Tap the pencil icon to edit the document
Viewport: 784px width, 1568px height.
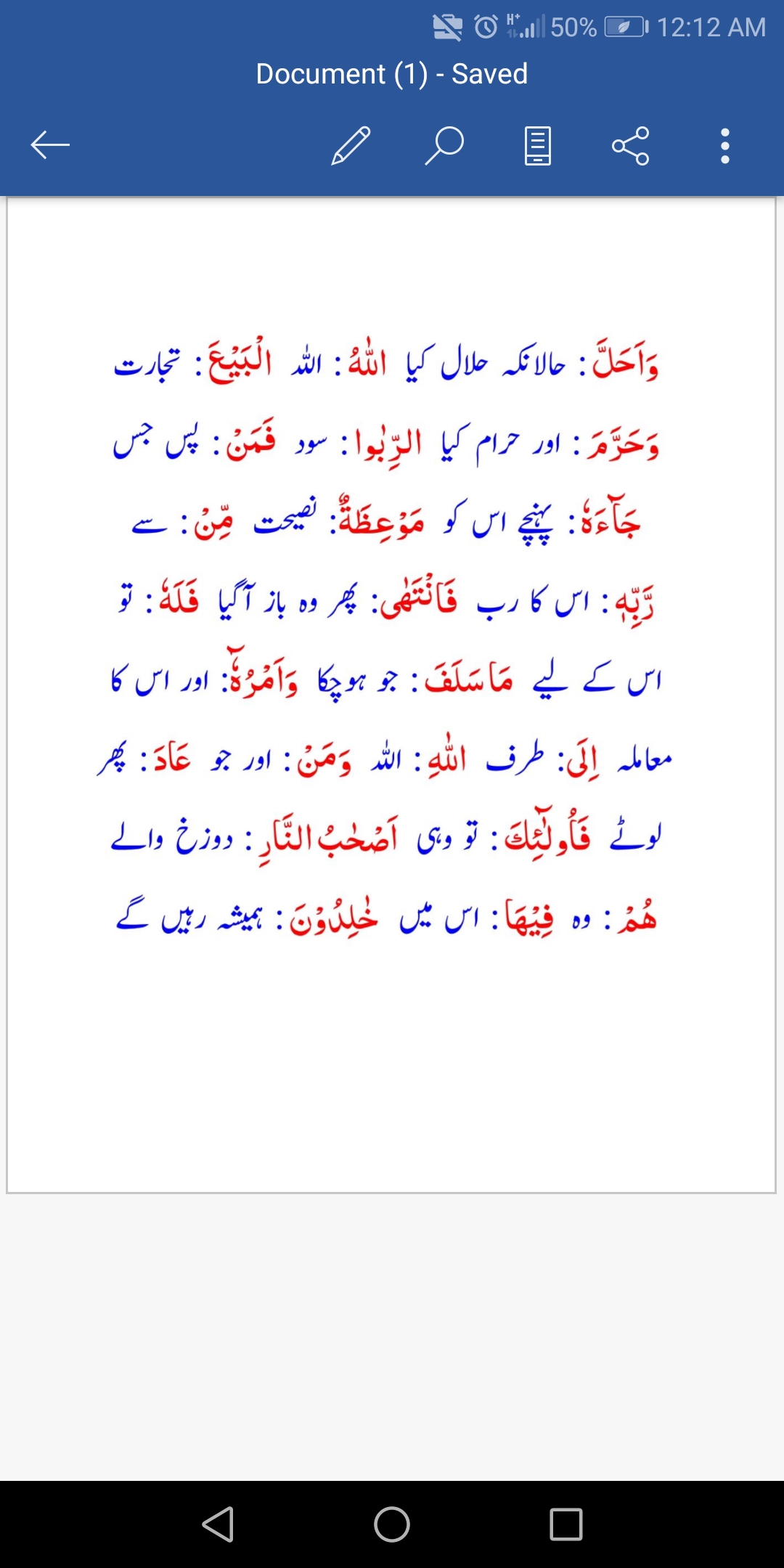[x=351, y=145]
